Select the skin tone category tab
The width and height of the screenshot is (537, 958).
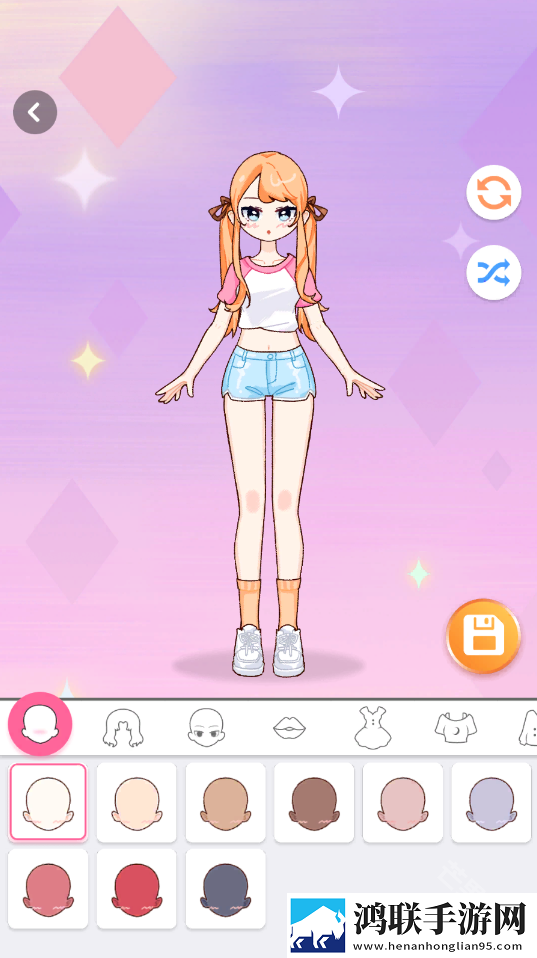(x=40, y=724)
